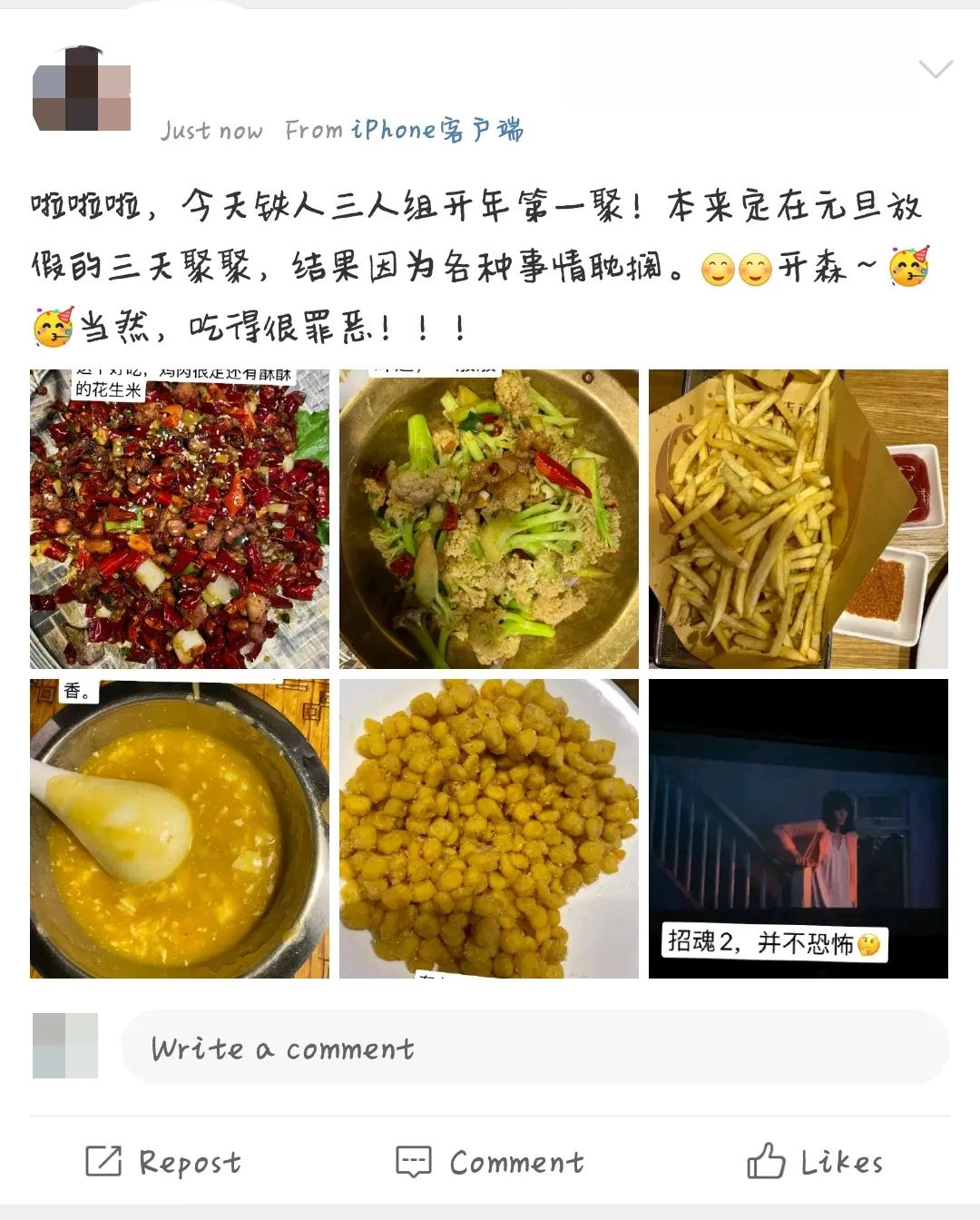Open the 招魂2 movie screen photo
This screenshot has height=1220, width=980.
[x=798, y=828]
